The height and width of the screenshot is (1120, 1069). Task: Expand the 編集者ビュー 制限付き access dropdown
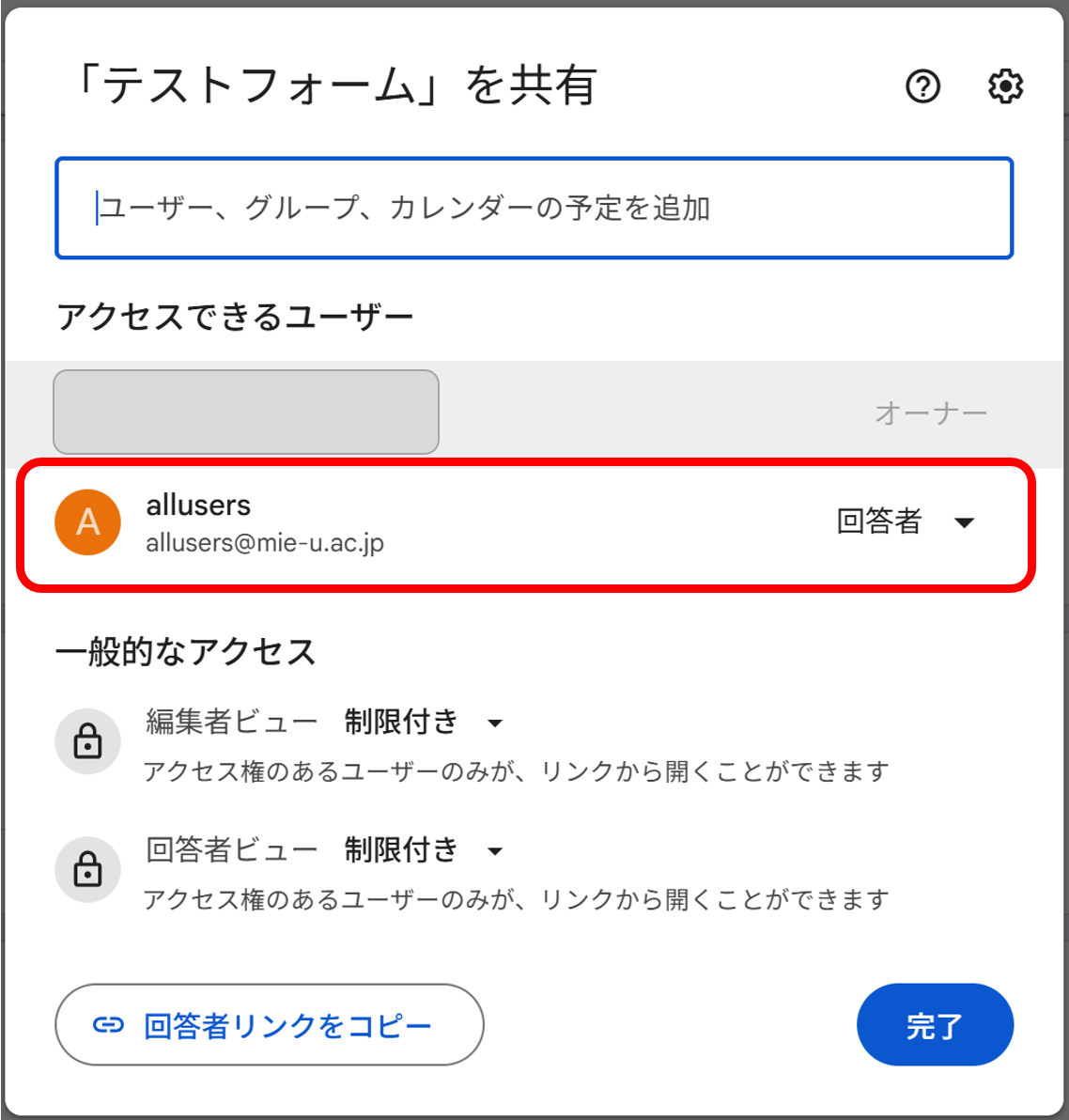[x=423, y=723]
